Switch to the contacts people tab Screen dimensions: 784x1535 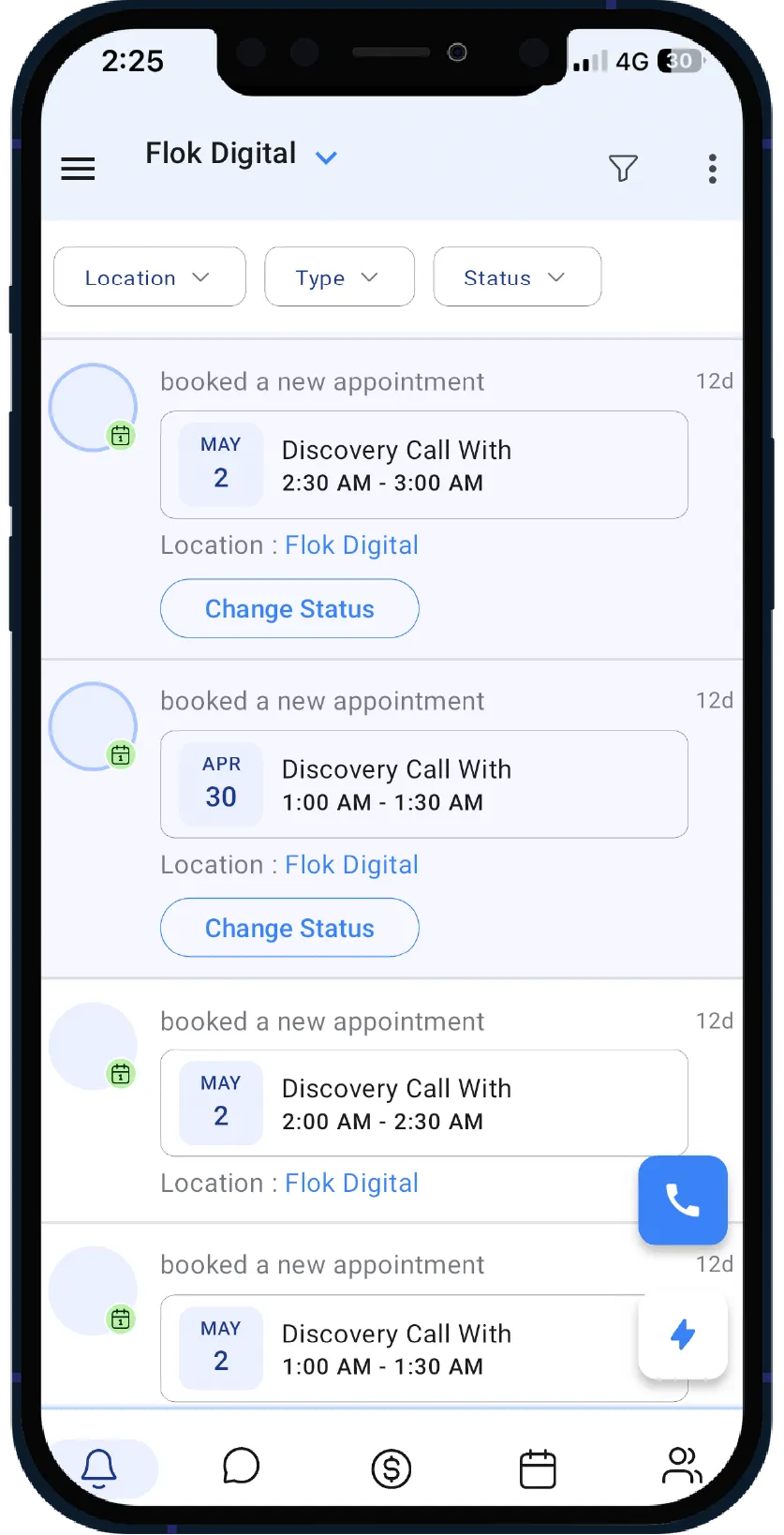pos(681,1467)
